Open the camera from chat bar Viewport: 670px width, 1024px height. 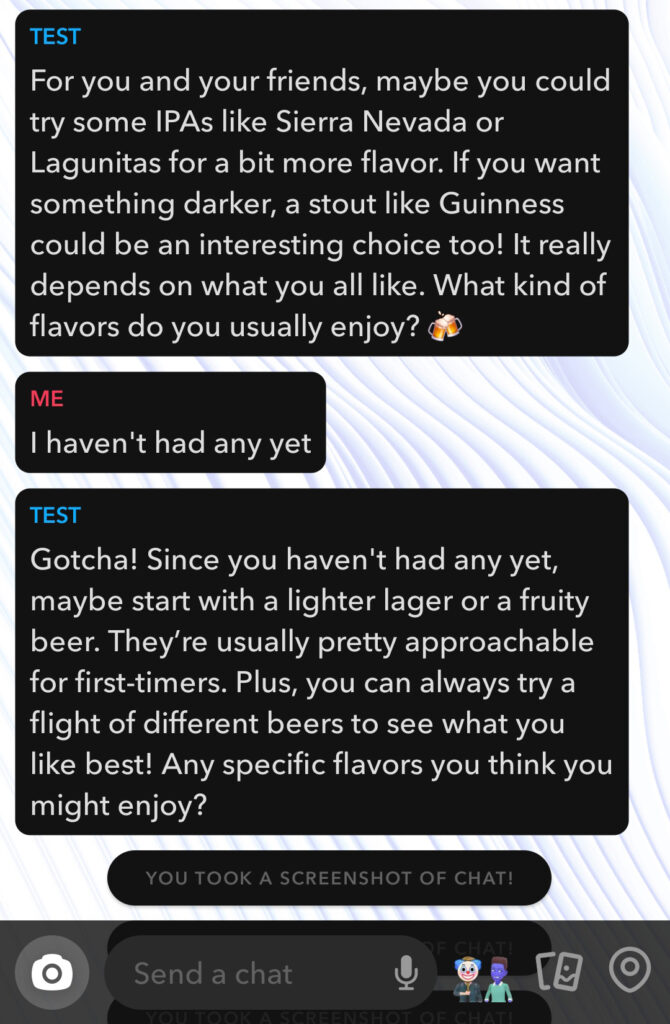click(52, 972)
